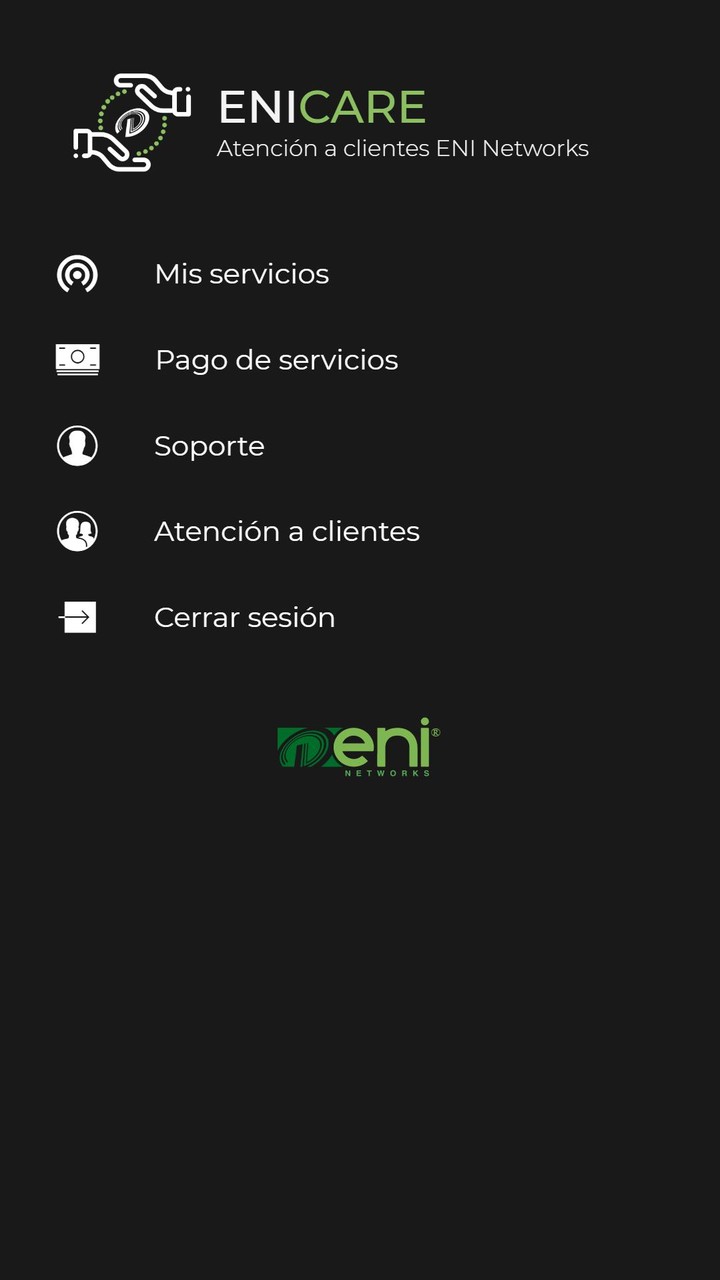Open Atención a clientes
The width and height of the screenshot is (720, 1280).
click(x=287, y=531)
